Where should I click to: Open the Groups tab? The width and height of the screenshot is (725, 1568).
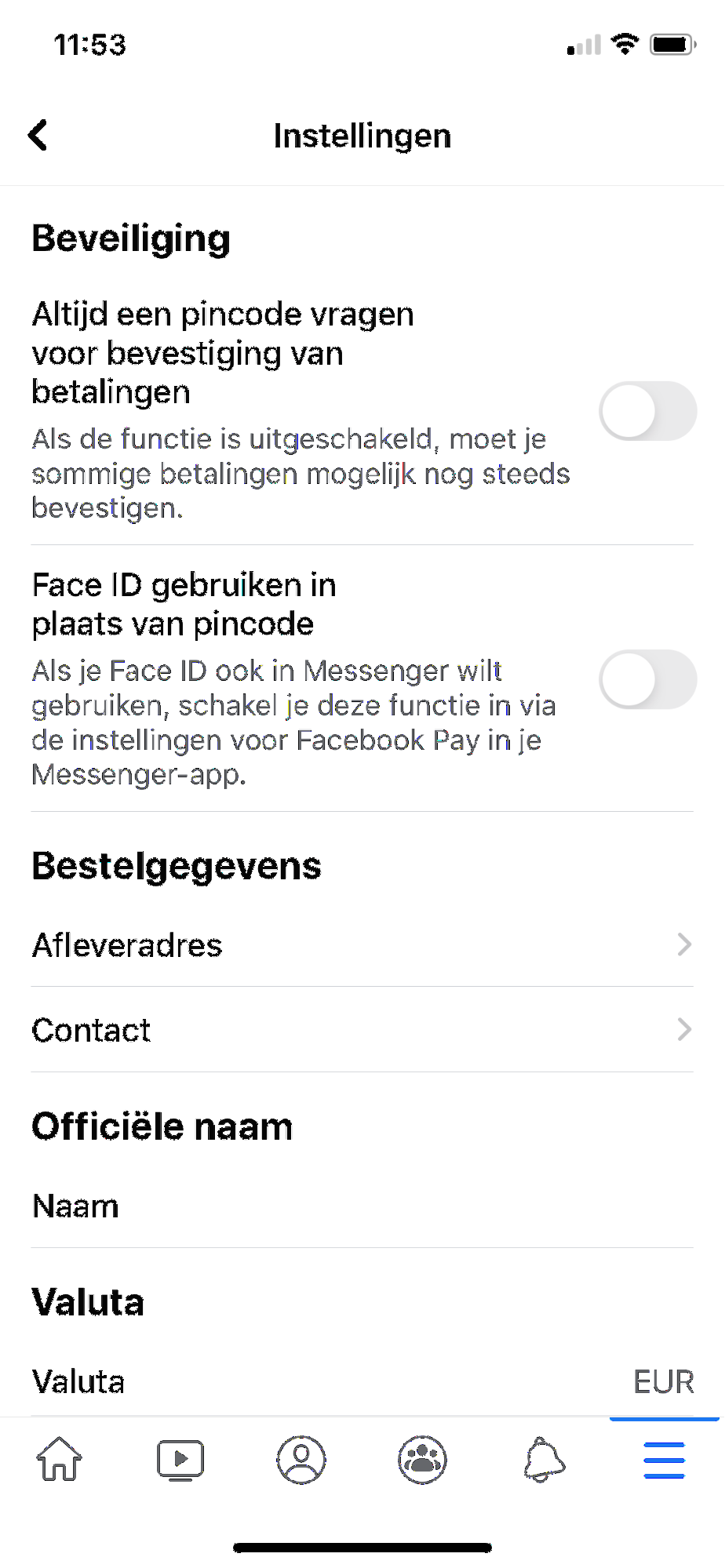(422, 1460)
